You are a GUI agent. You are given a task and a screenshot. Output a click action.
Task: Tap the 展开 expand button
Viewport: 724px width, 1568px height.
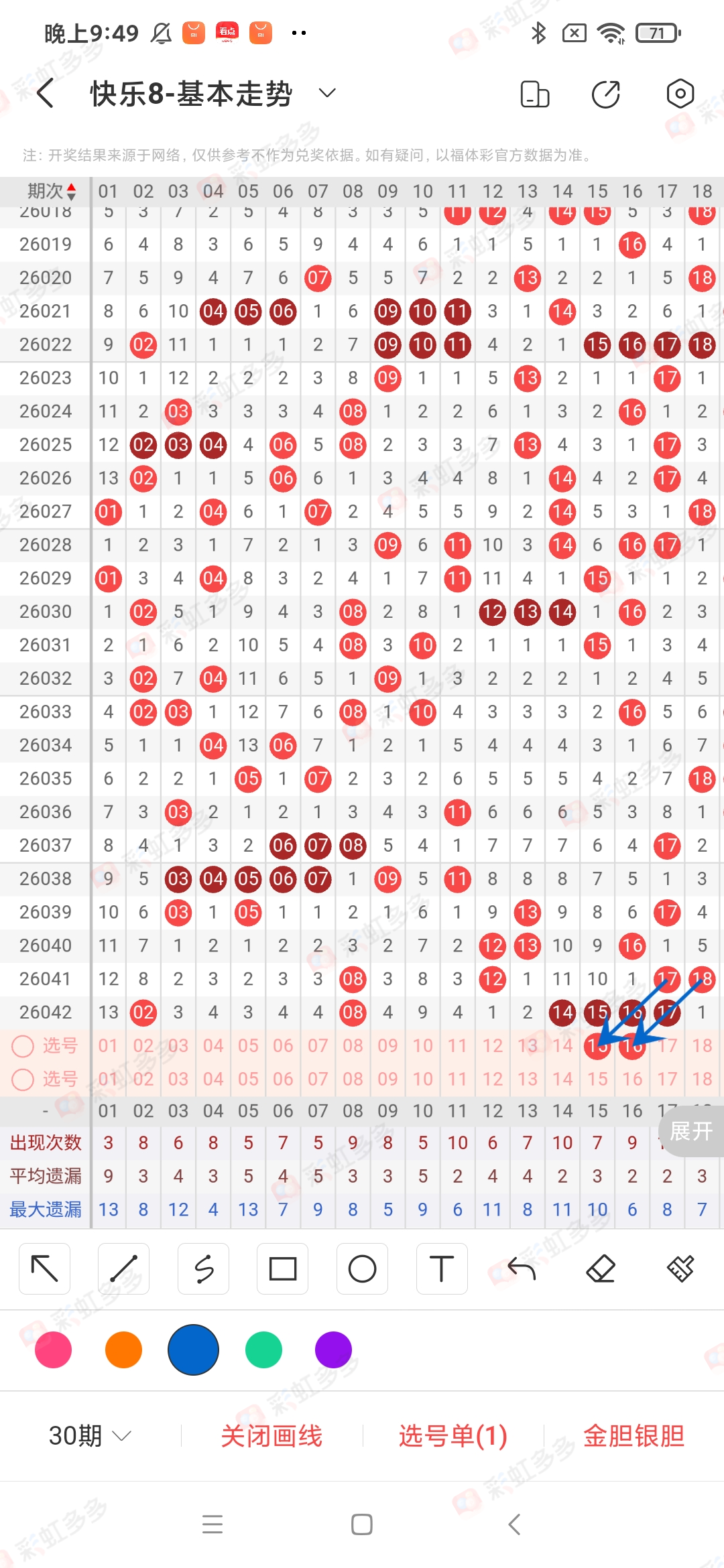tap(690, 1131)
